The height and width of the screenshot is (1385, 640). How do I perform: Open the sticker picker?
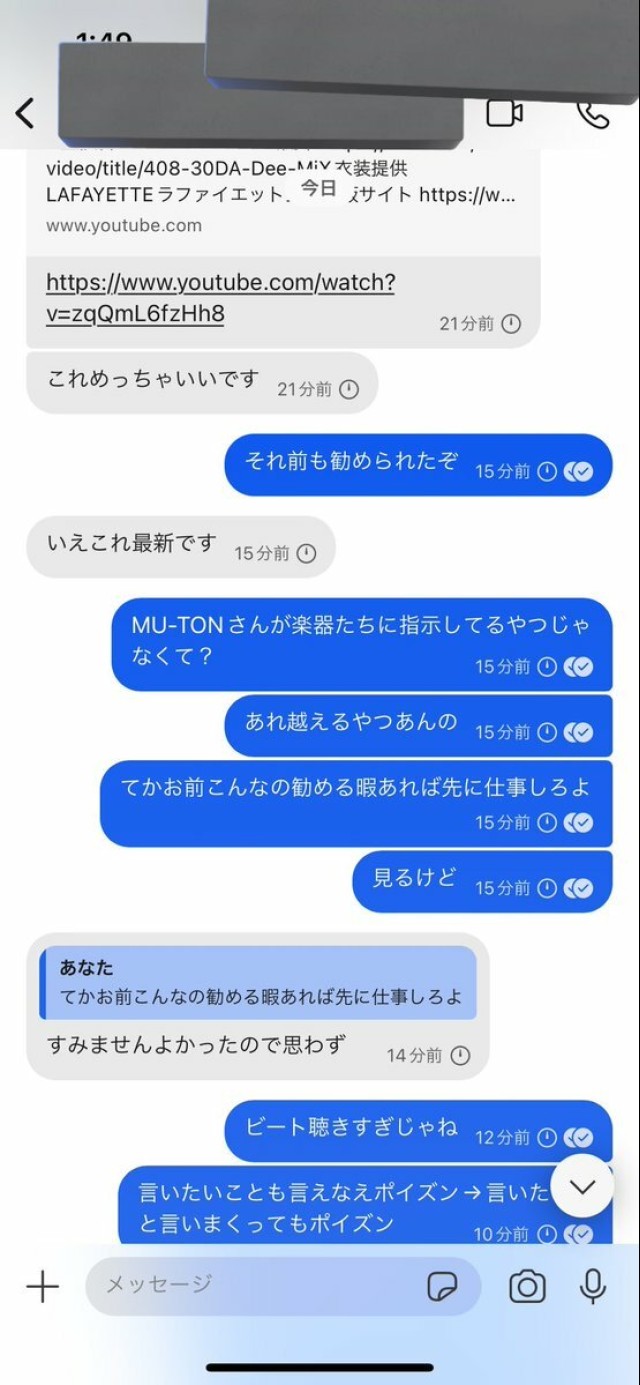[x=442, y=1286]
